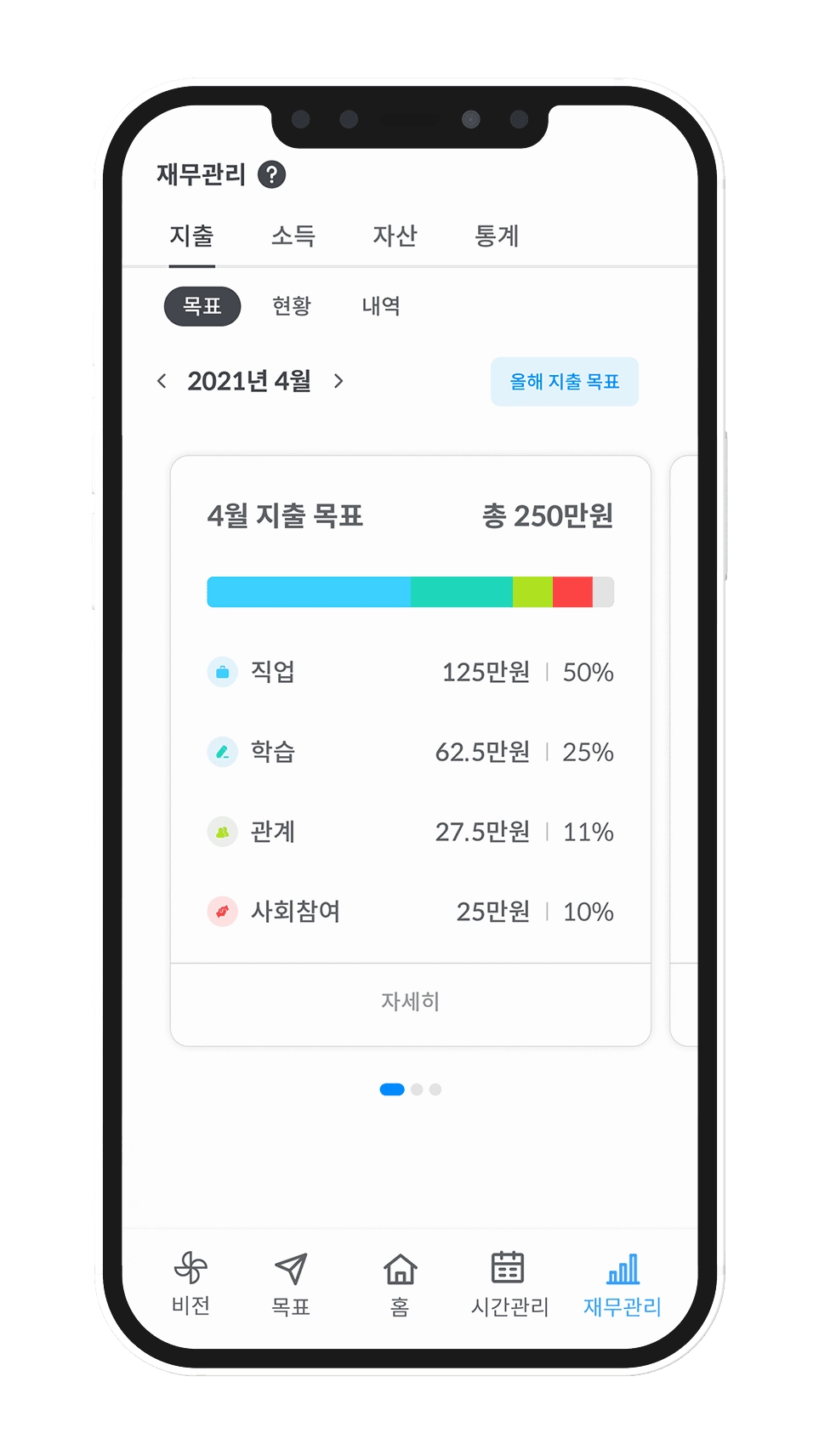
Task: Tap the second page indicator dot
Action: (x=417, y=1089)
